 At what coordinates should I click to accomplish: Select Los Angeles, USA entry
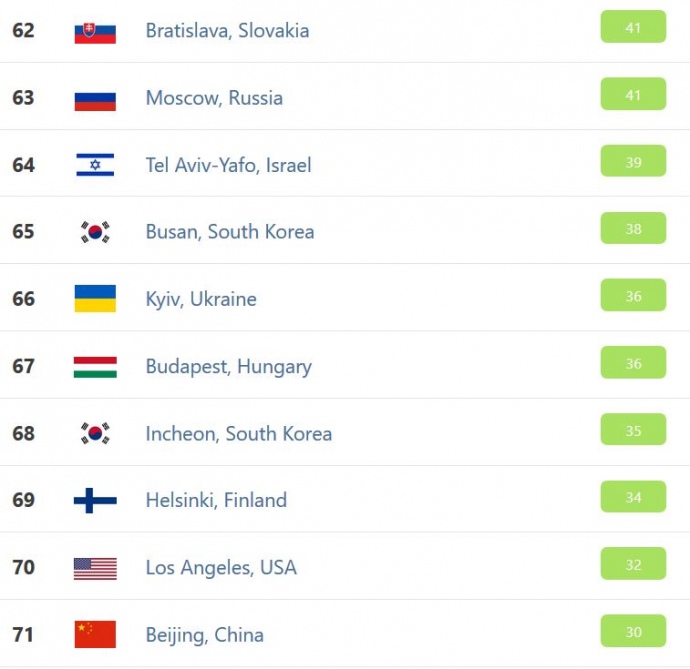221,567
